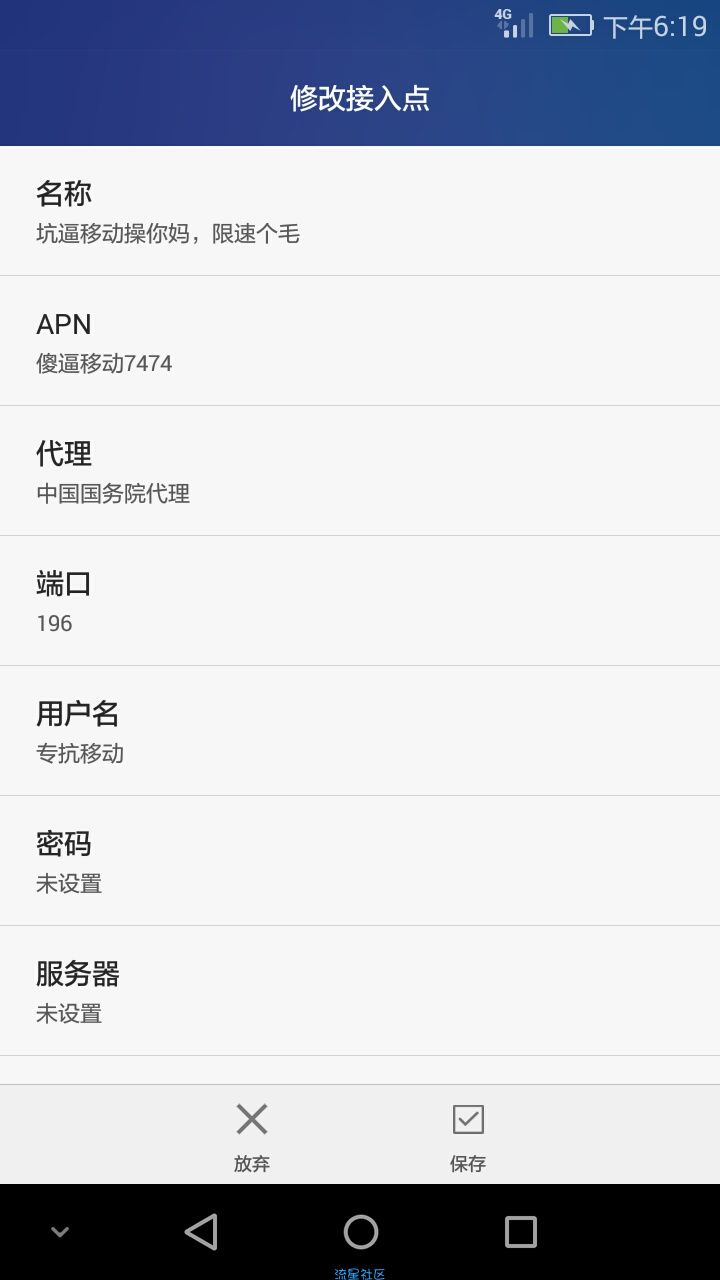The width and height of the screenshot is (720, 1280).
Task: Go back with the system back button
Action: (x=201, y=1232)
